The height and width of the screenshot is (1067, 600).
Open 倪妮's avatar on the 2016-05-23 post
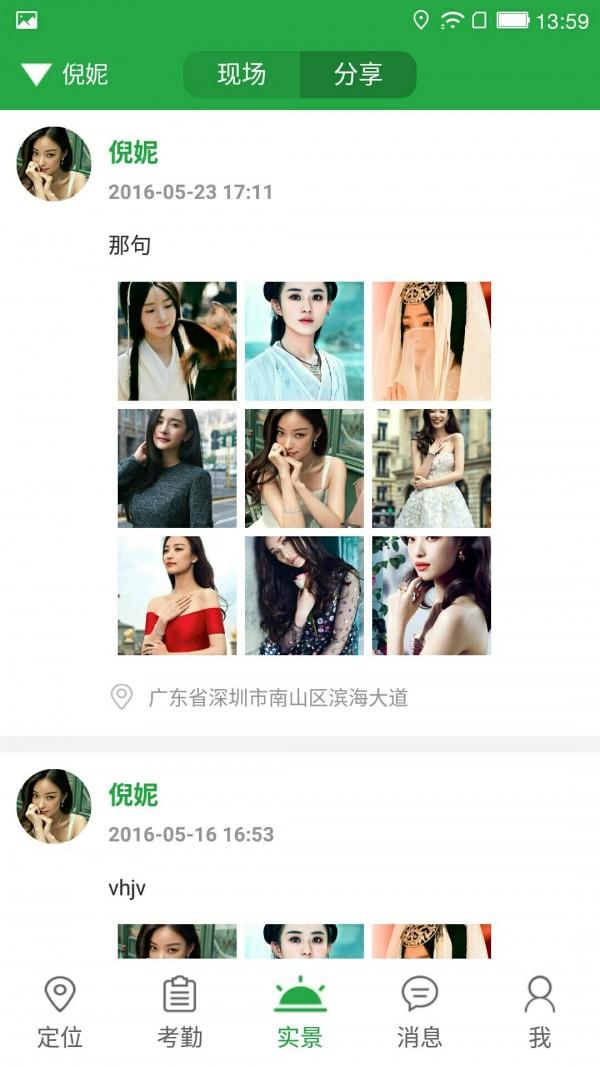point(54,164)
